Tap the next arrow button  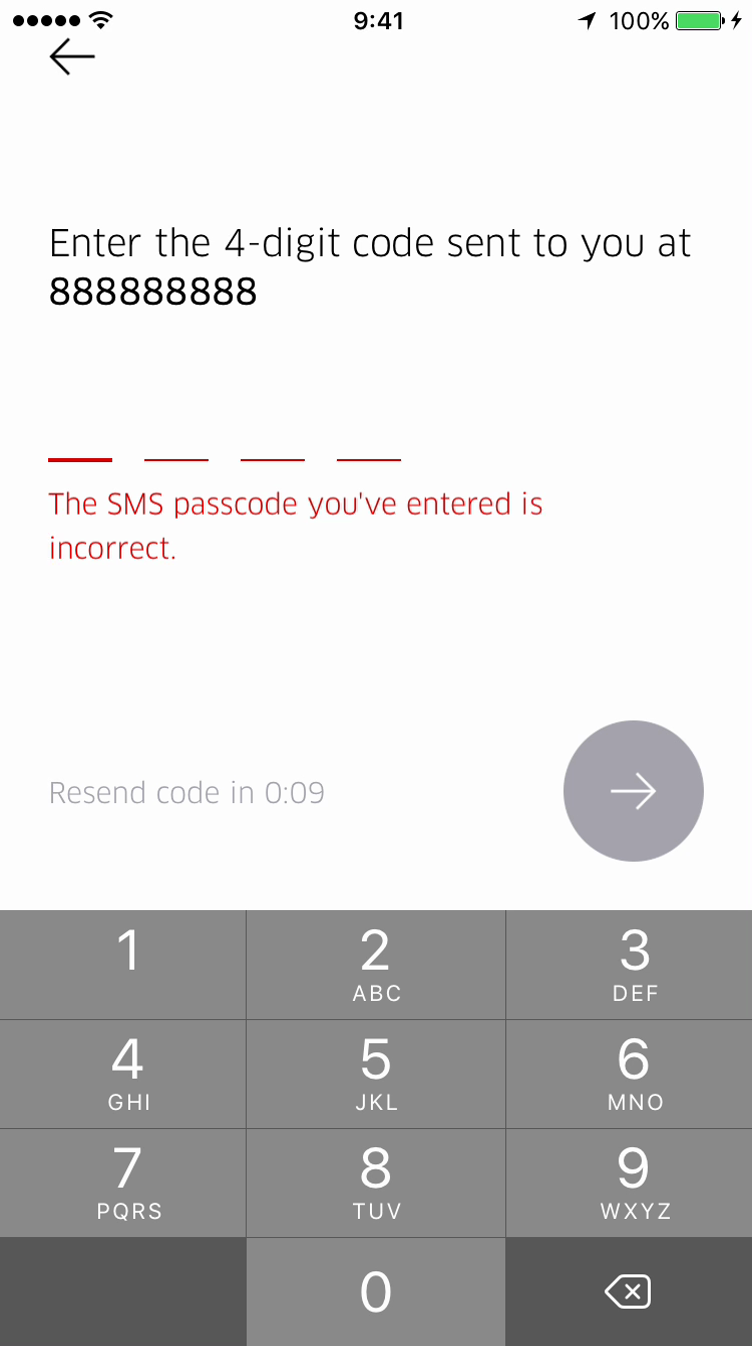(633, 791)
